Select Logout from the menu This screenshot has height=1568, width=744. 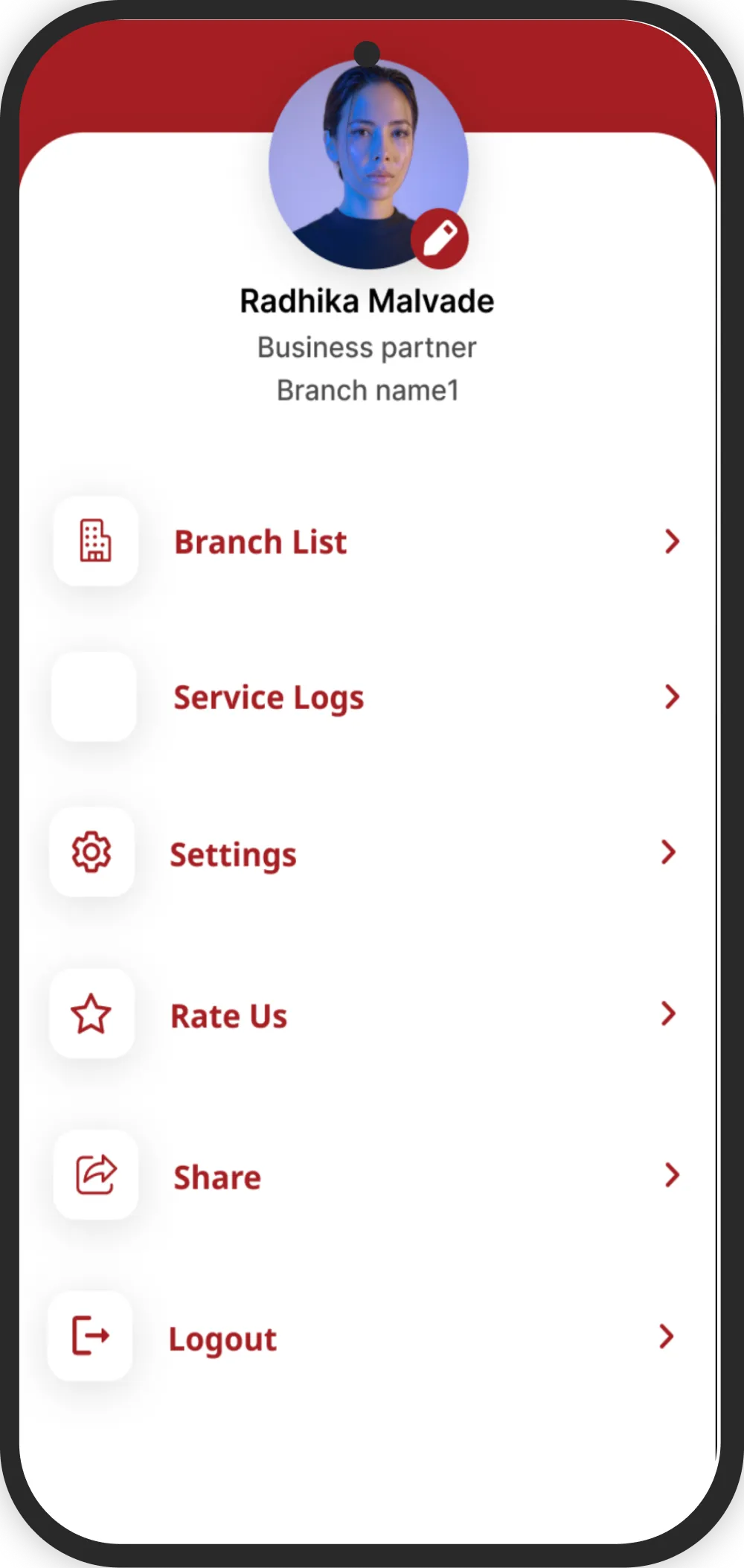(x=222, y=1338)
